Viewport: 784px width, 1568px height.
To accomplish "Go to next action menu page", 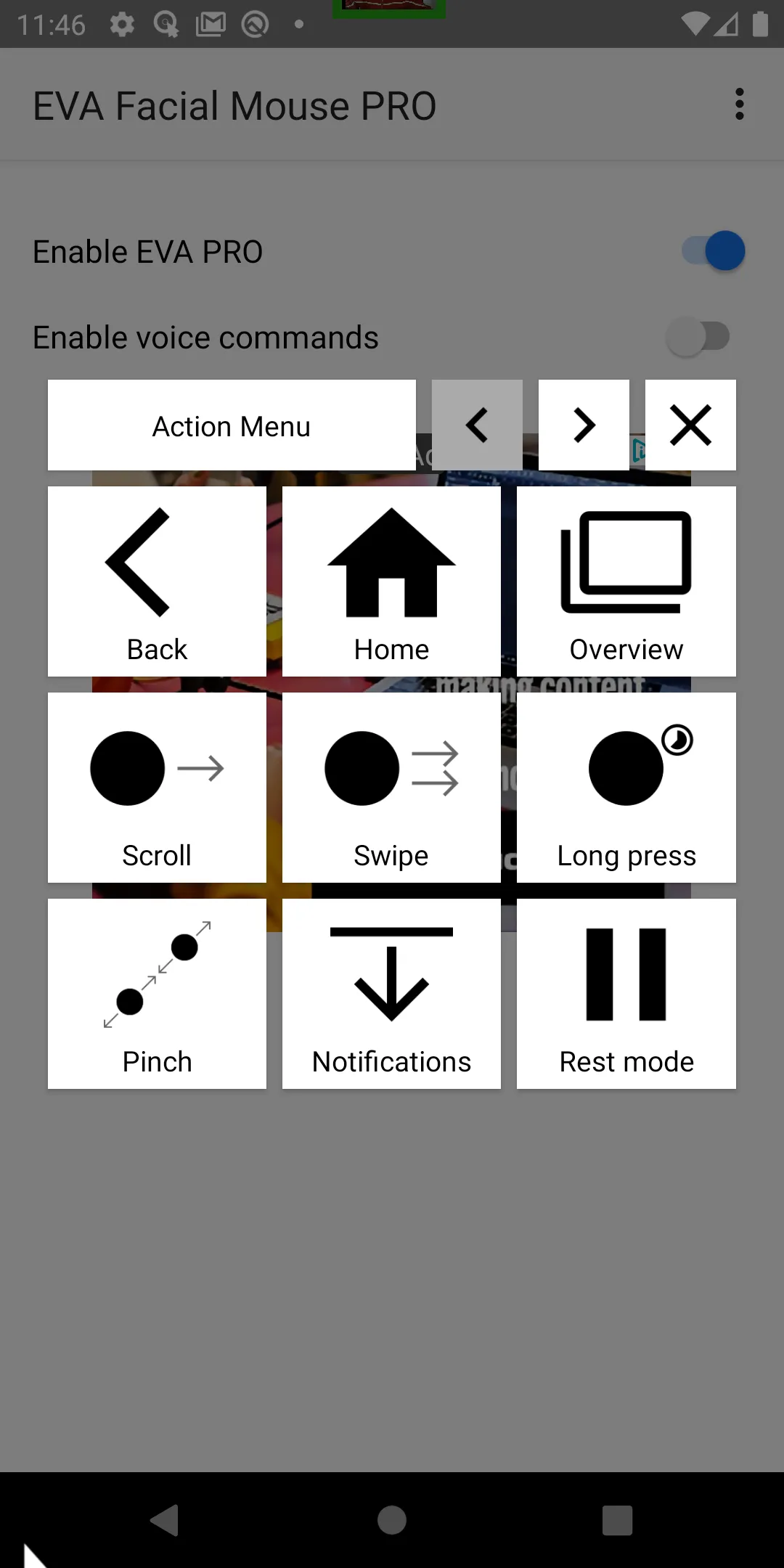I will point(584,425).
